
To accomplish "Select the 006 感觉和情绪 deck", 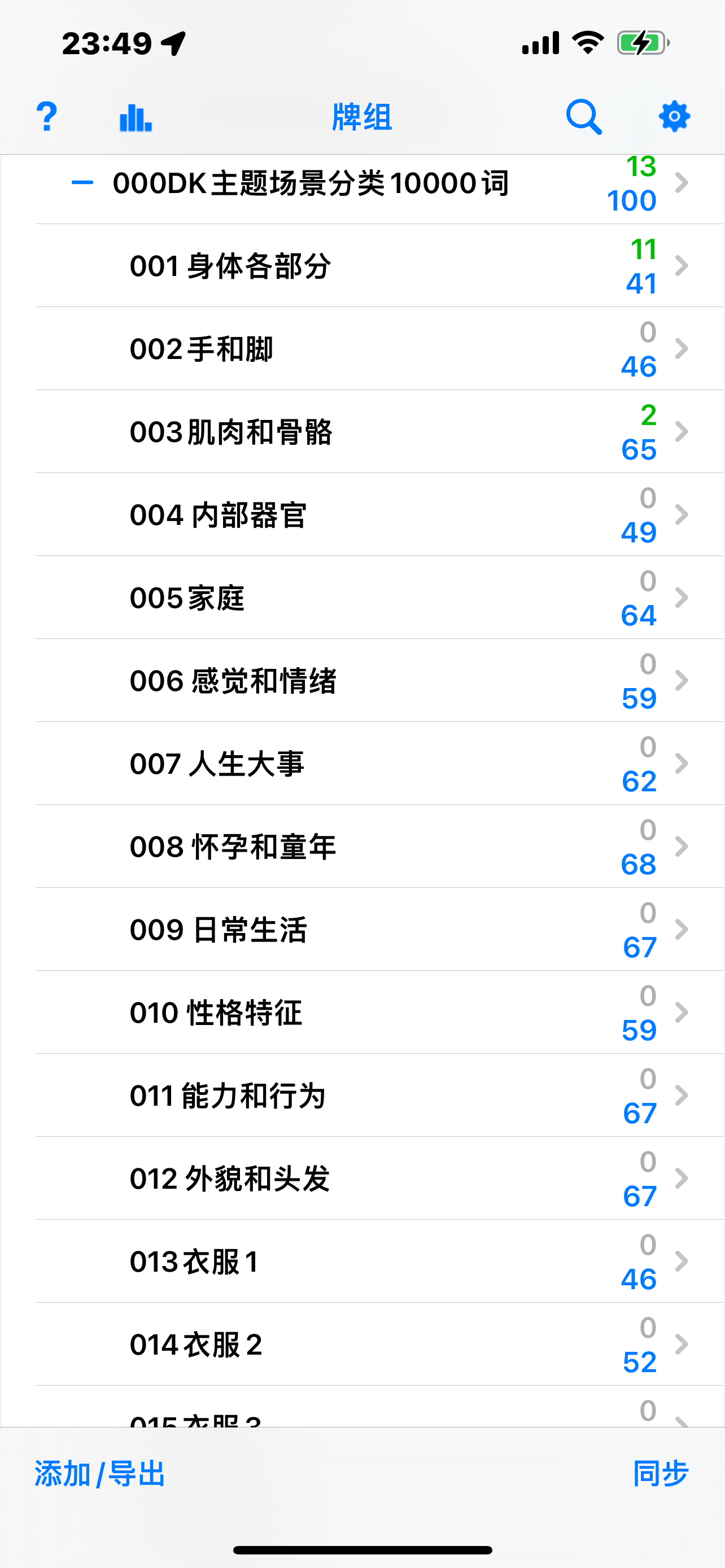I will tap(233, 681).
